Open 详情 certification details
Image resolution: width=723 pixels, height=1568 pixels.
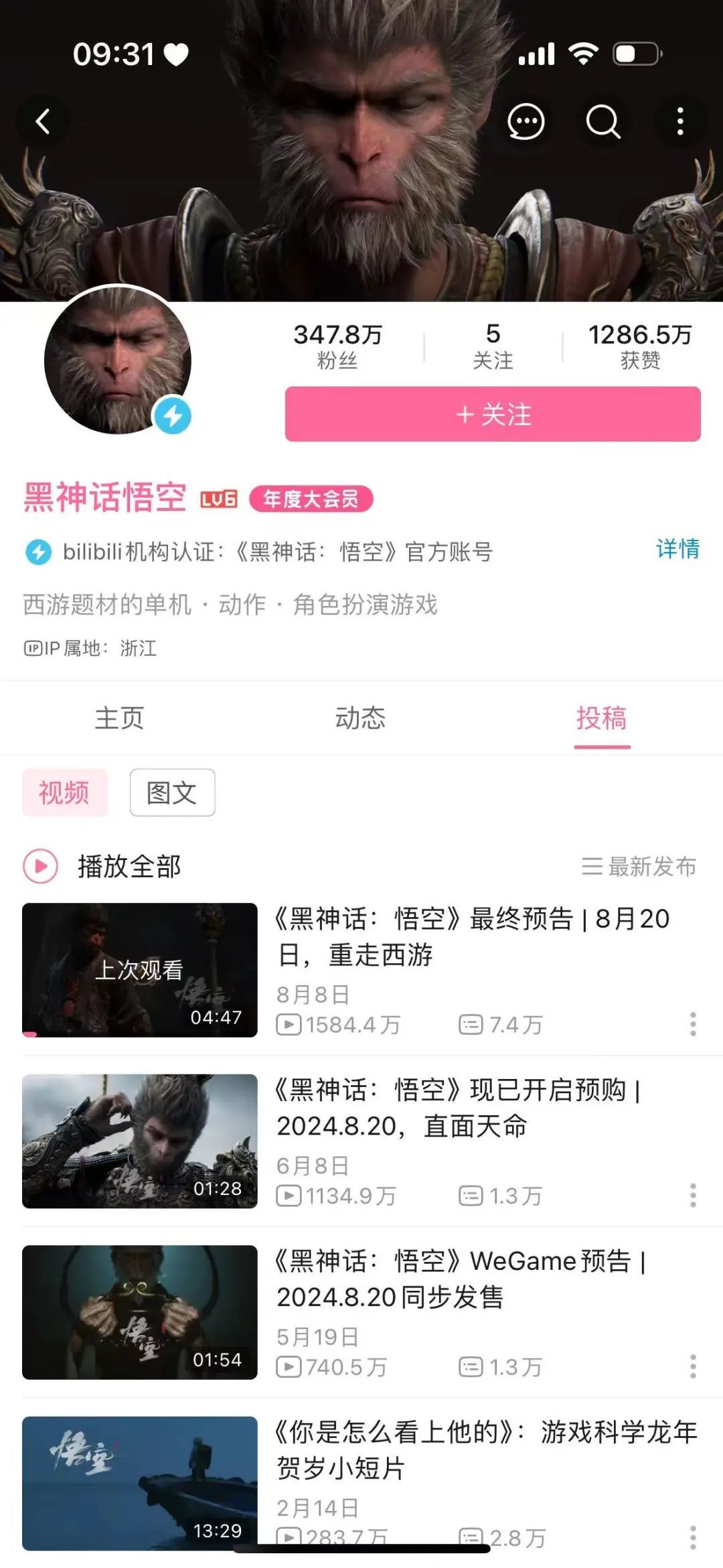pos(677,549)
